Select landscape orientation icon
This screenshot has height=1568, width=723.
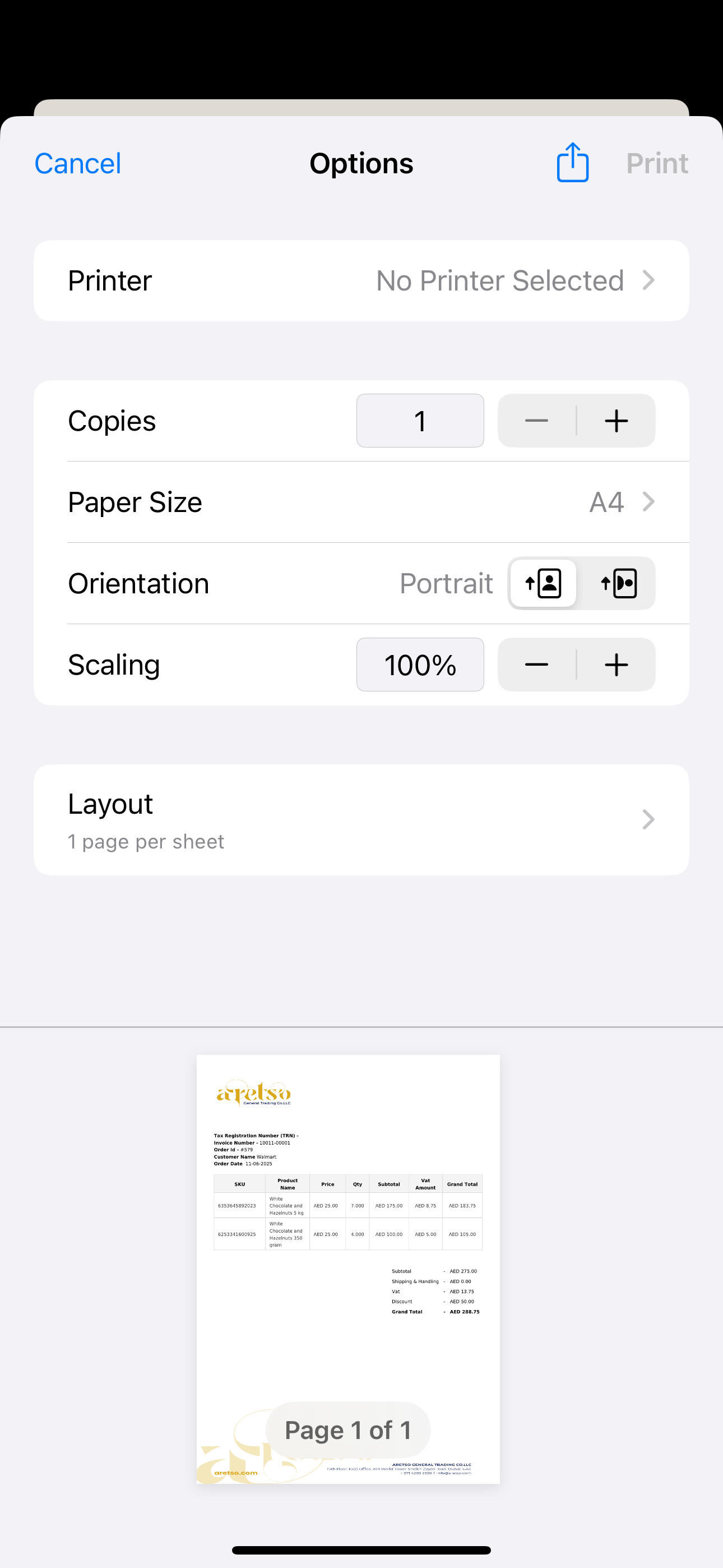[x=618, y=583]
